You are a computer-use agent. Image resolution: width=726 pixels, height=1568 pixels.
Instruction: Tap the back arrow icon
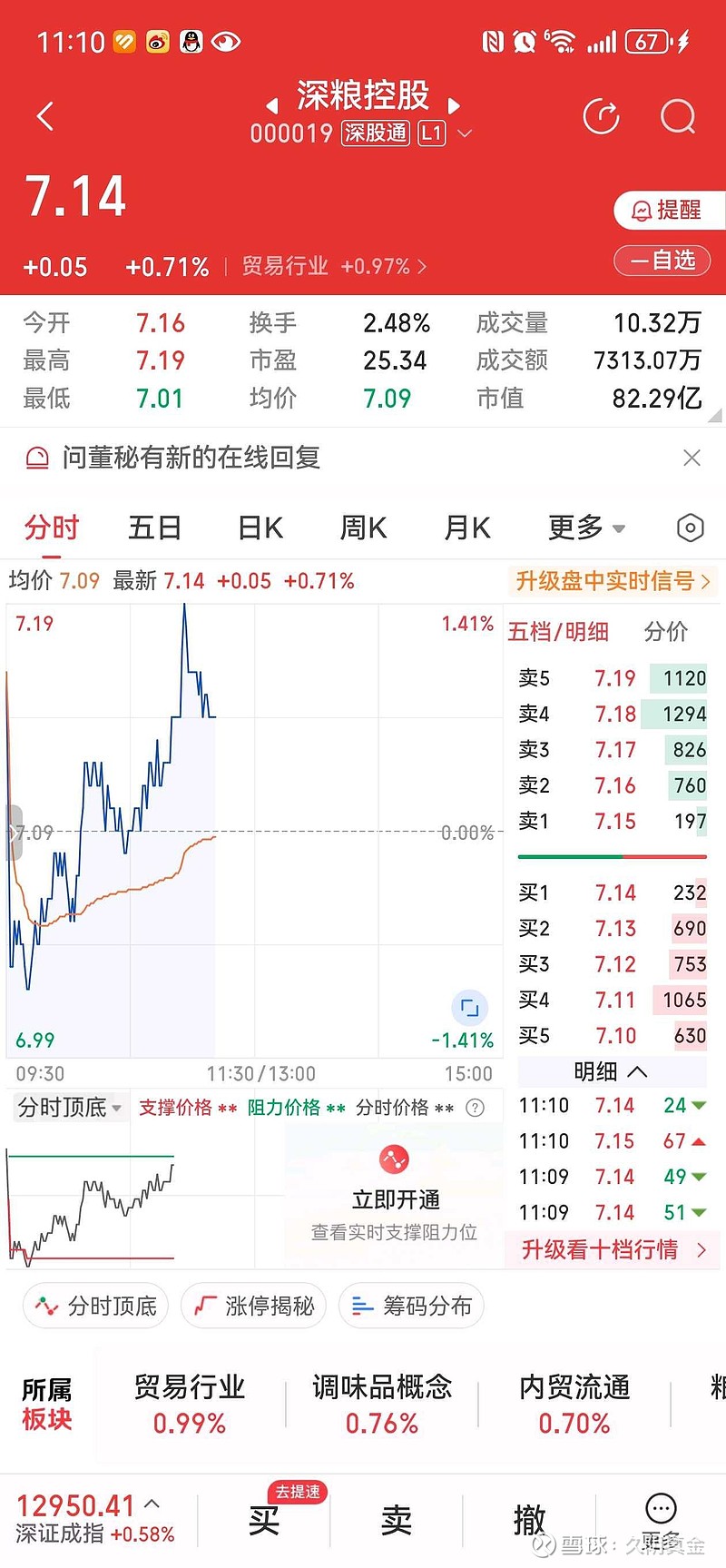pos(45,116)
